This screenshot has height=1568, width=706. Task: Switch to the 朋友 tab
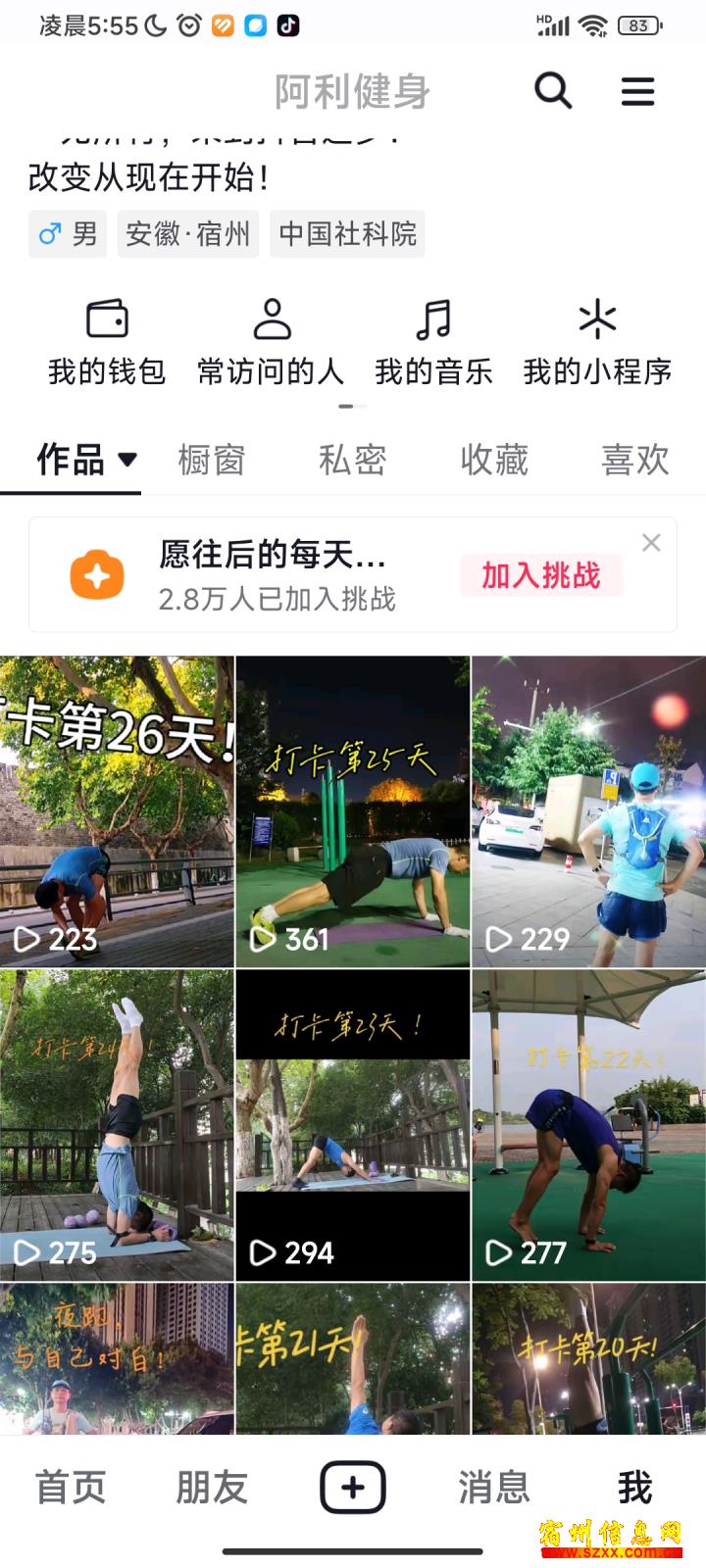pyautogui.click(x=212, y=1488)
